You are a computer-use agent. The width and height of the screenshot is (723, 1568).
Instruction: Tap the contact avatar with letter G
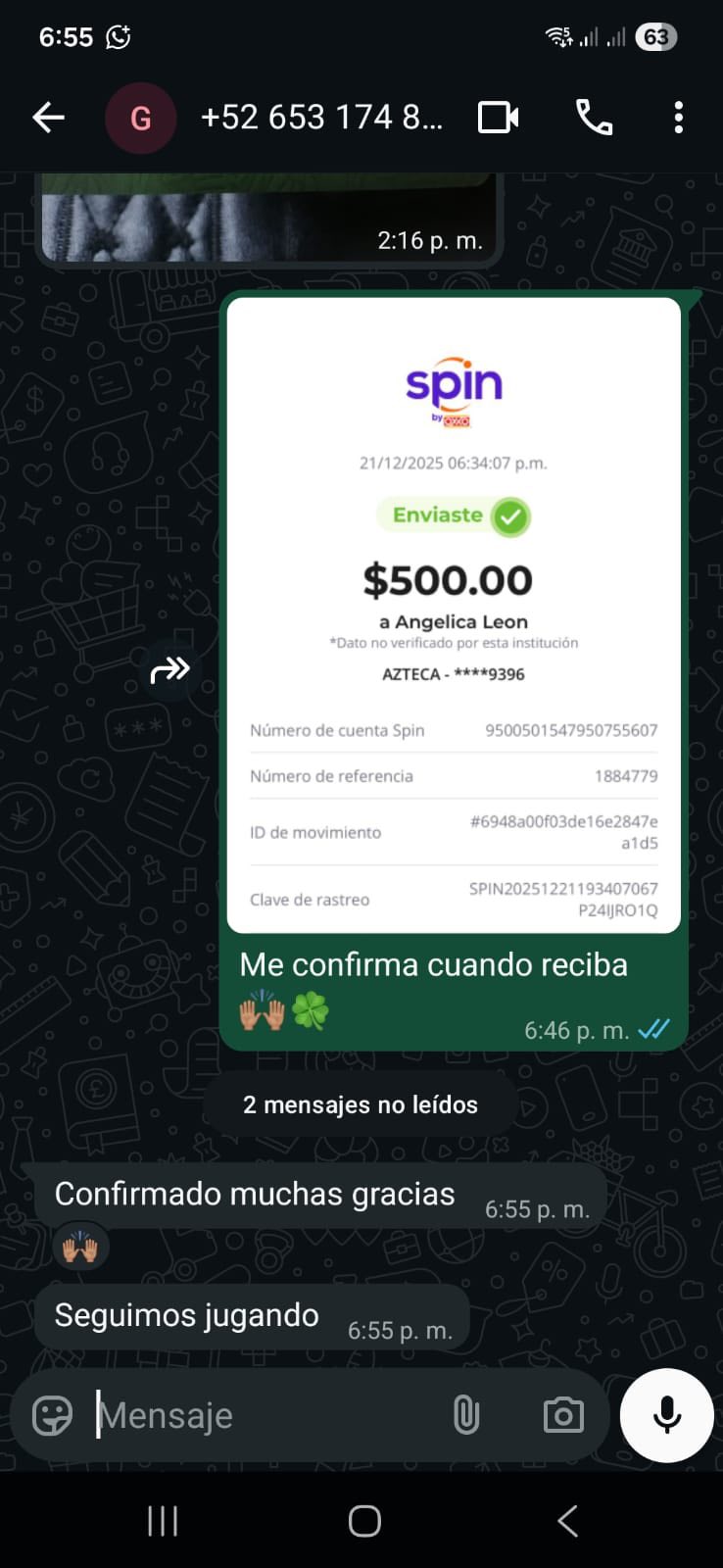point(141,117)
